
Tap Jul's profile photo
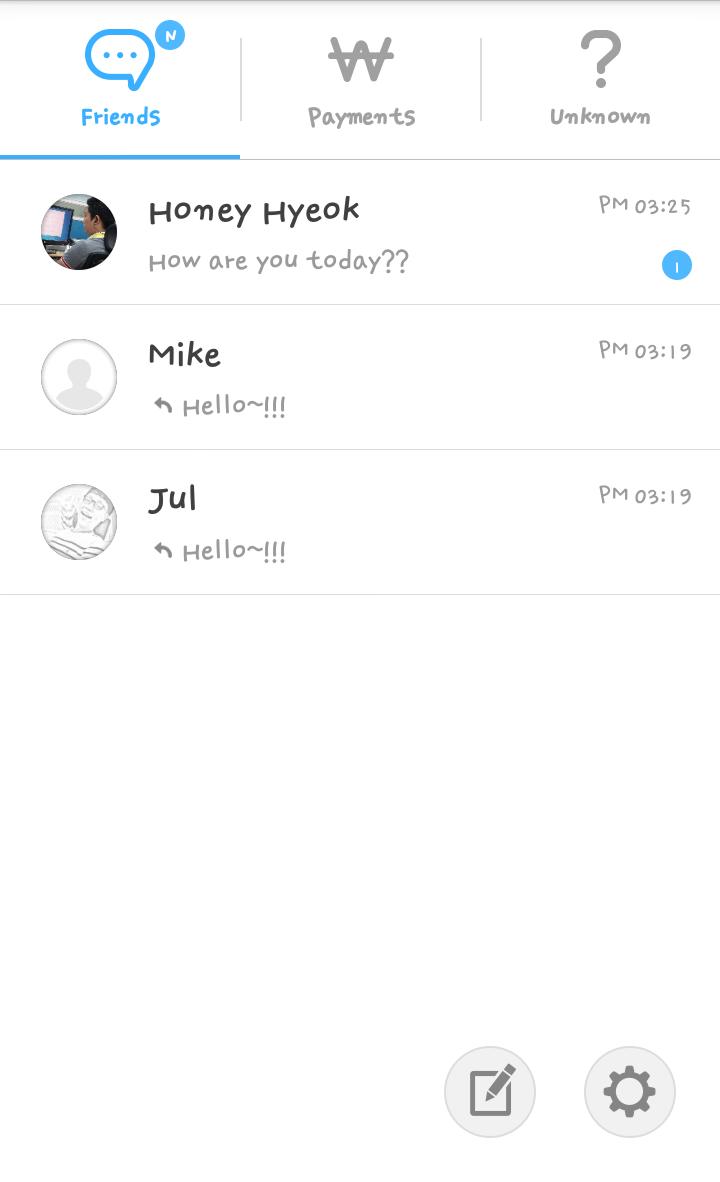pos(78,522)
